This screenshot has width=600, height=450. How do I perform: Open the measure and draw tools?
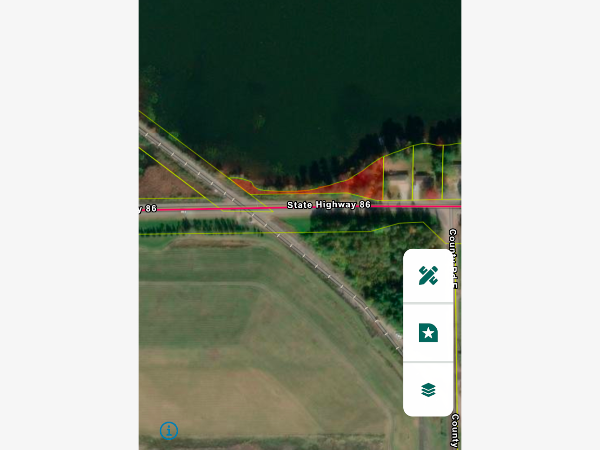428,277
